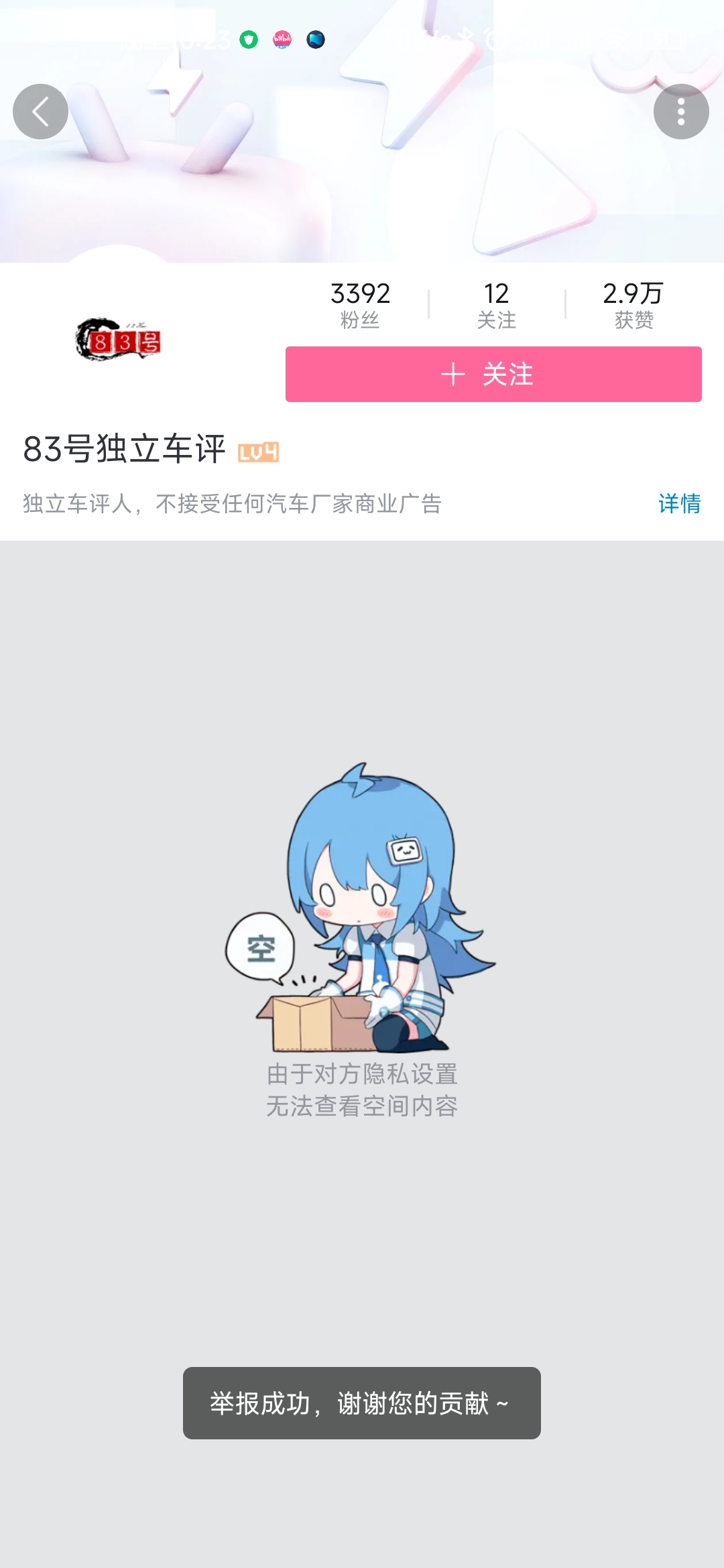The height and width of the screenshot is (1568, 724).
Task: Open the three-dot overflow menu
Action: point(681,111)
